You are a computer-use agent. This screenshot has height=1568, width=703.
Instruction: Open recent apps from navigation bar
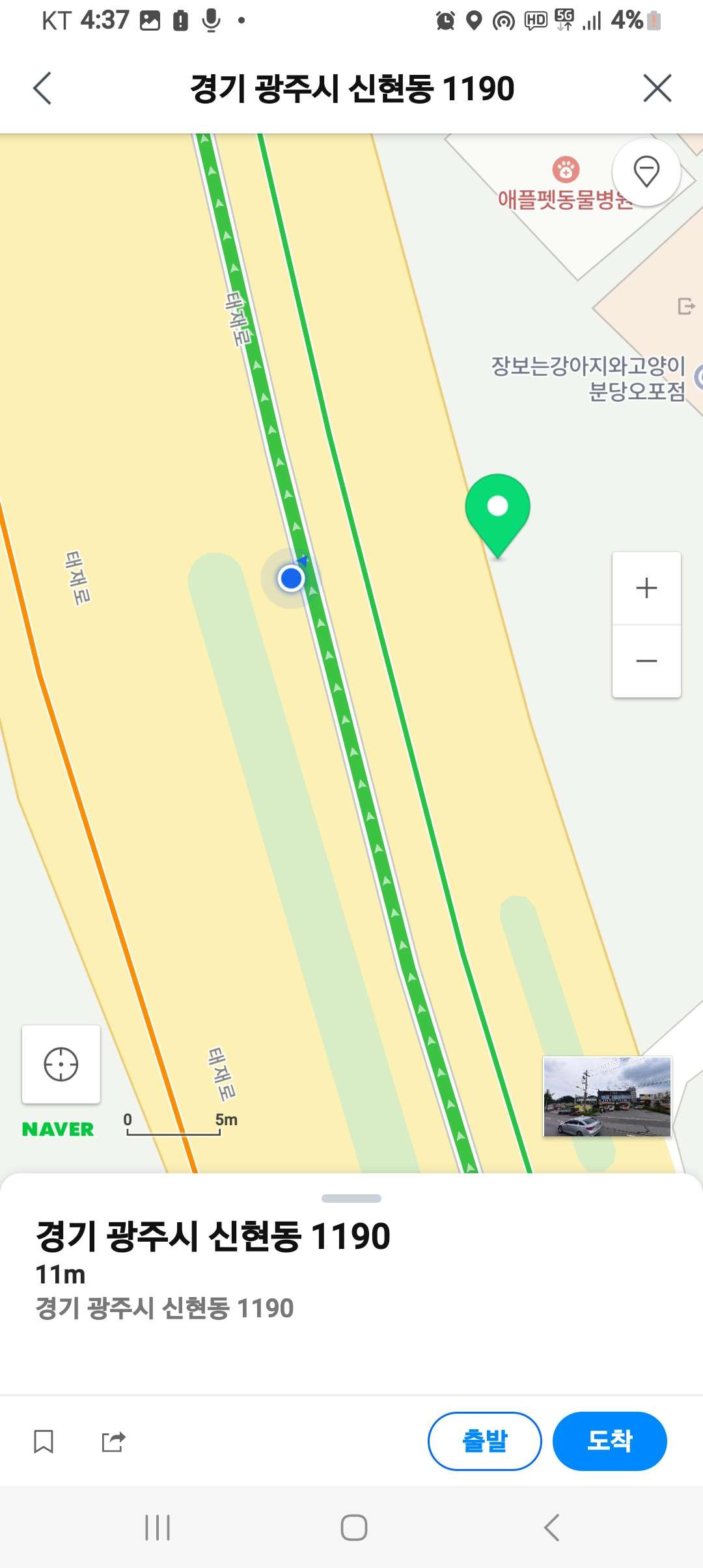158,1527
